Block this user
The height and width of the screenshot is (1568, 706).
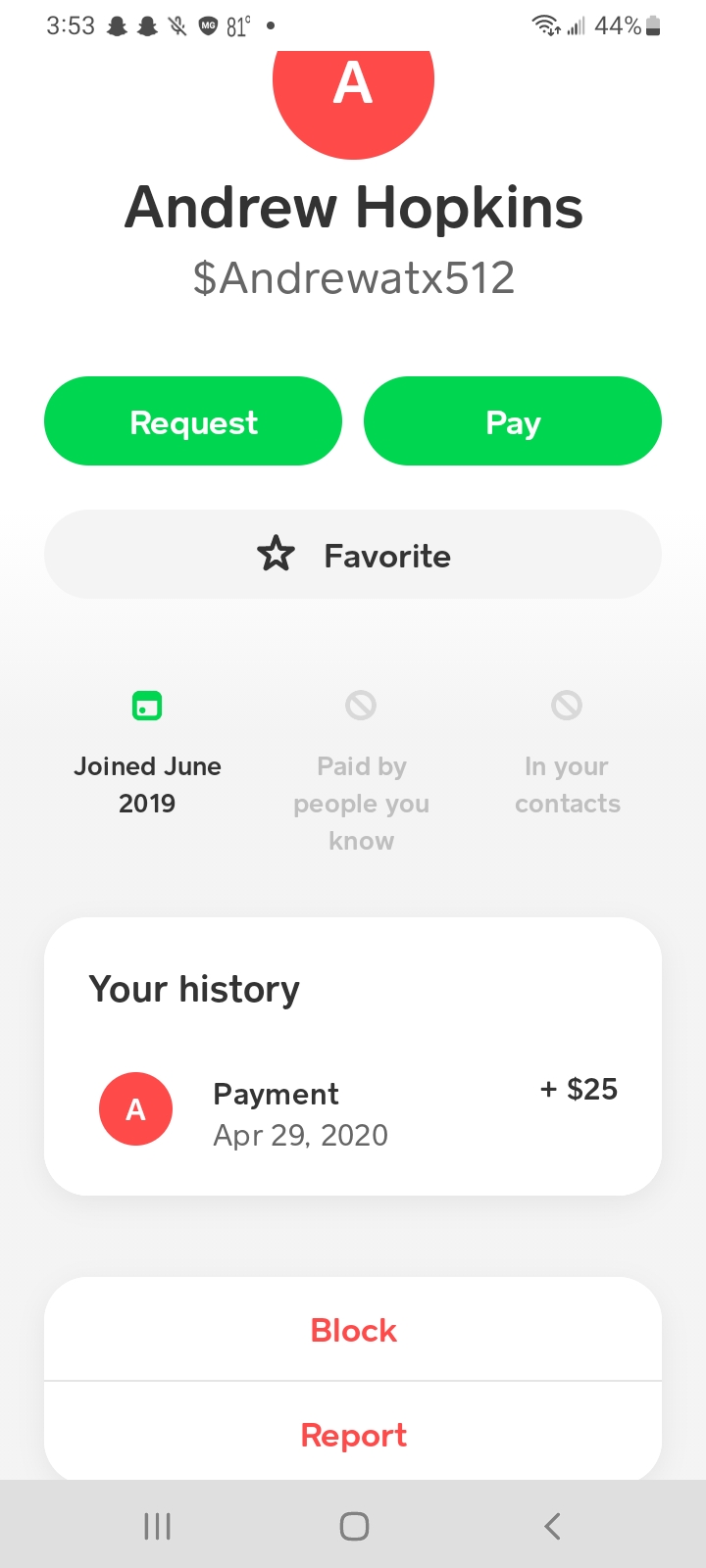point(353,1330)
